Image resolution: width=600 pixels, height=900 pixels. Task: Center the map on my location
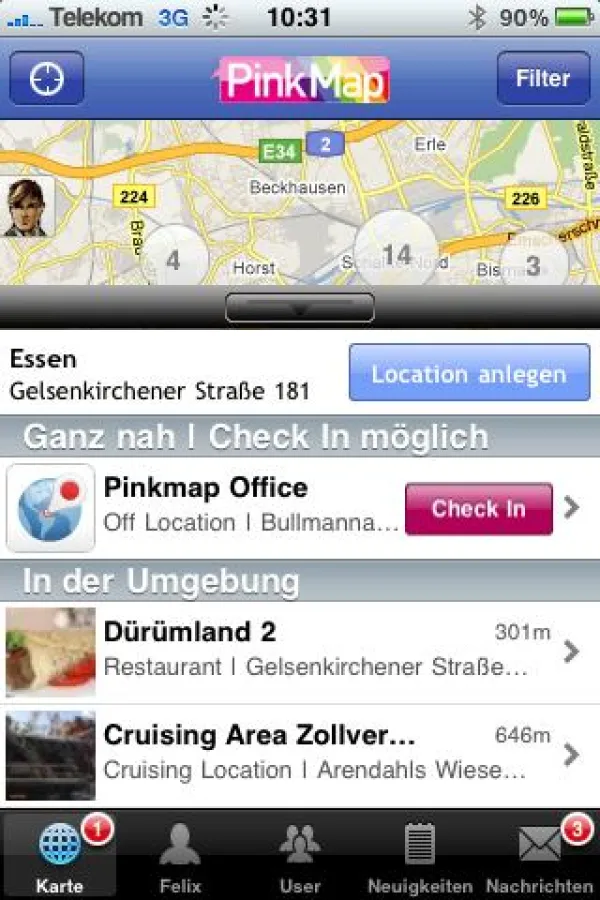(46, 79)
